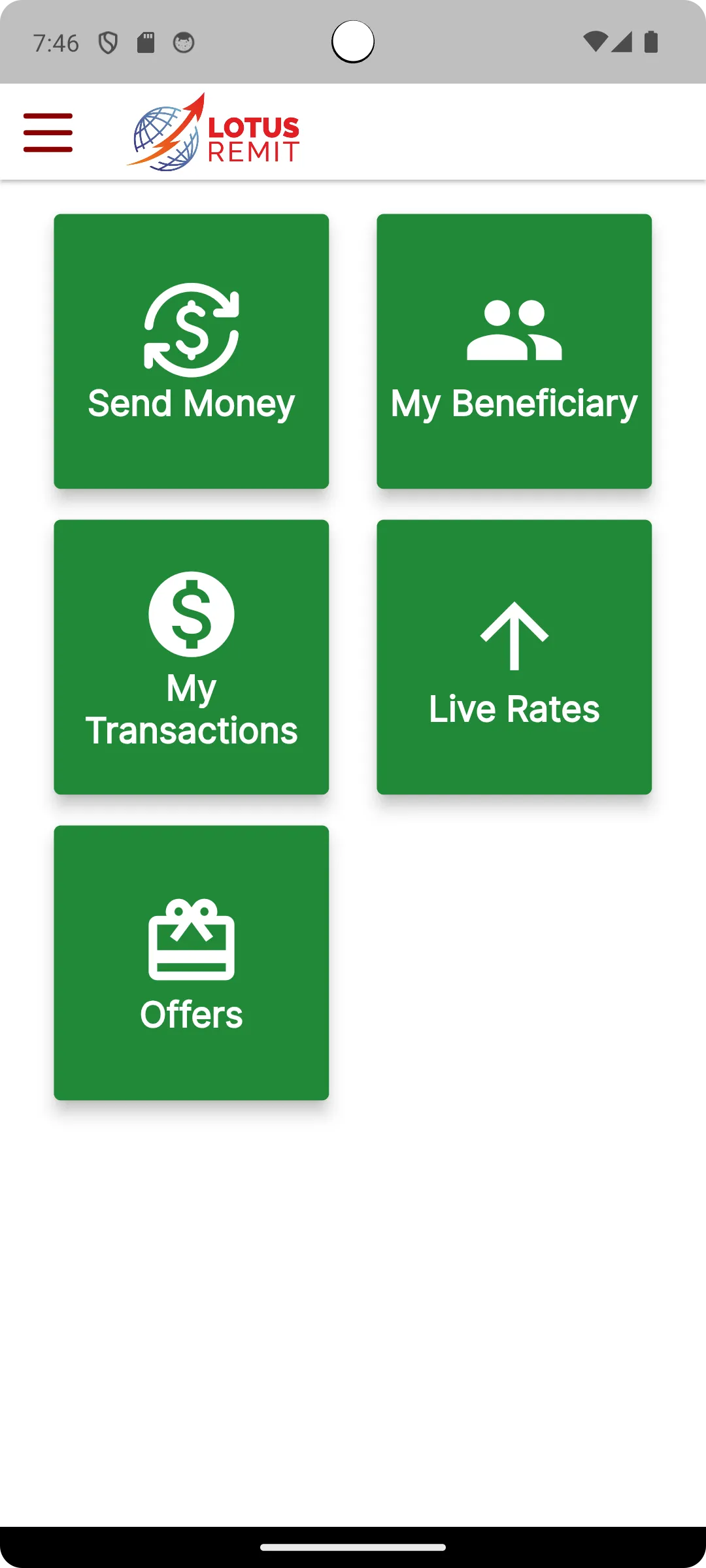Check the Live Rates tile
This screenshot has height=1568, width=706.
514,657
